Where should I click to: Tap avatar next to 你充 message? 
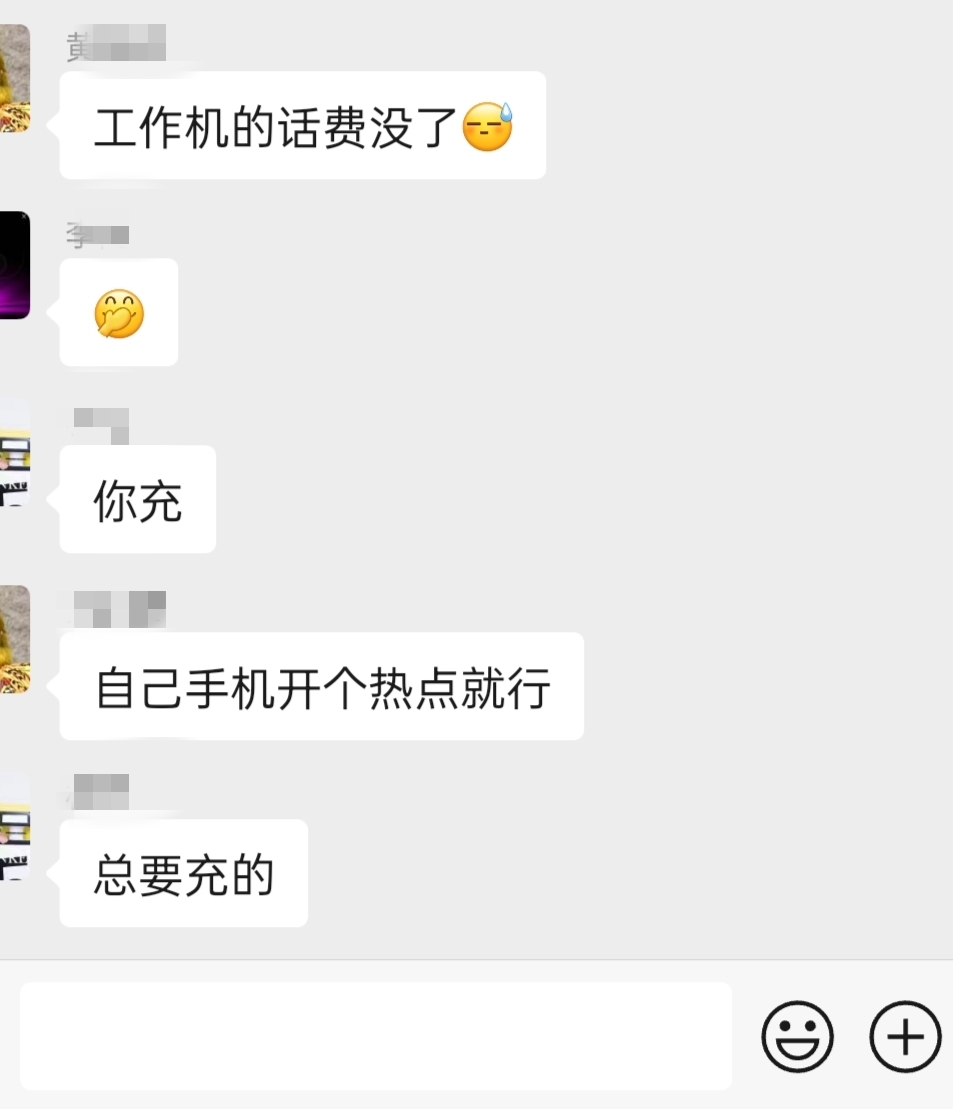(x=14, y=452)
